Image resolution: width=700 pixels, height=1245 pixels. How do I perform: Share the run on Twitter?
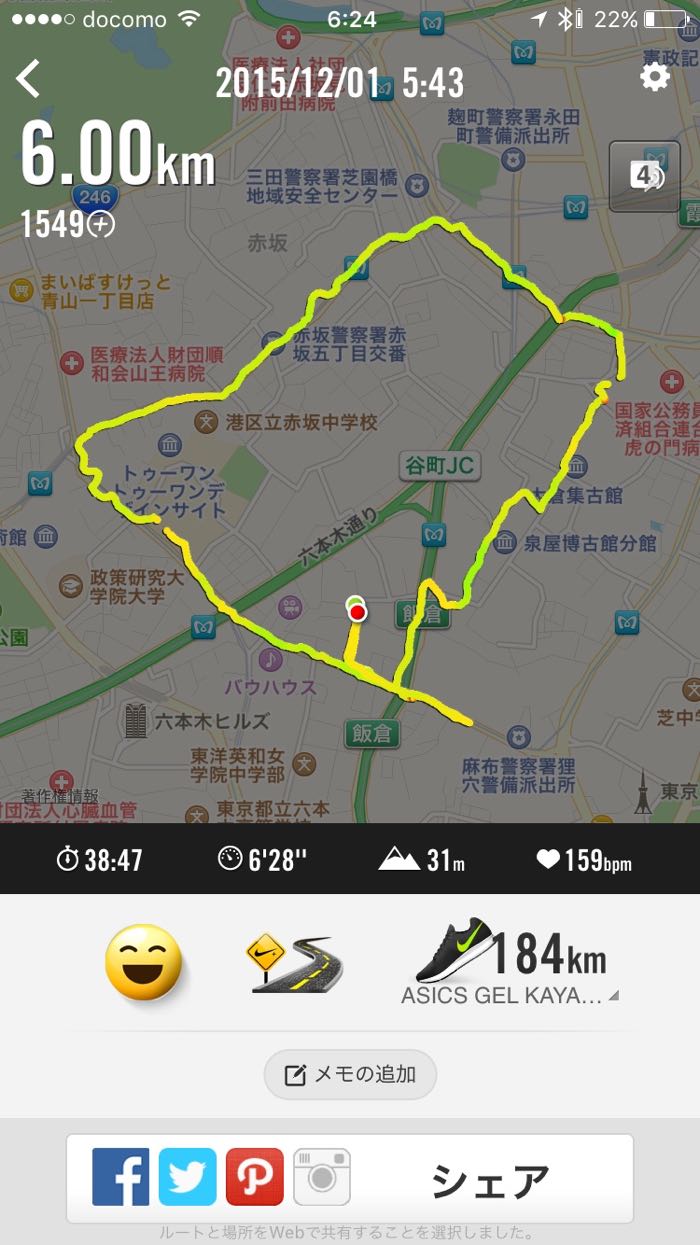pyautogui.click(x=187, y=1177)
